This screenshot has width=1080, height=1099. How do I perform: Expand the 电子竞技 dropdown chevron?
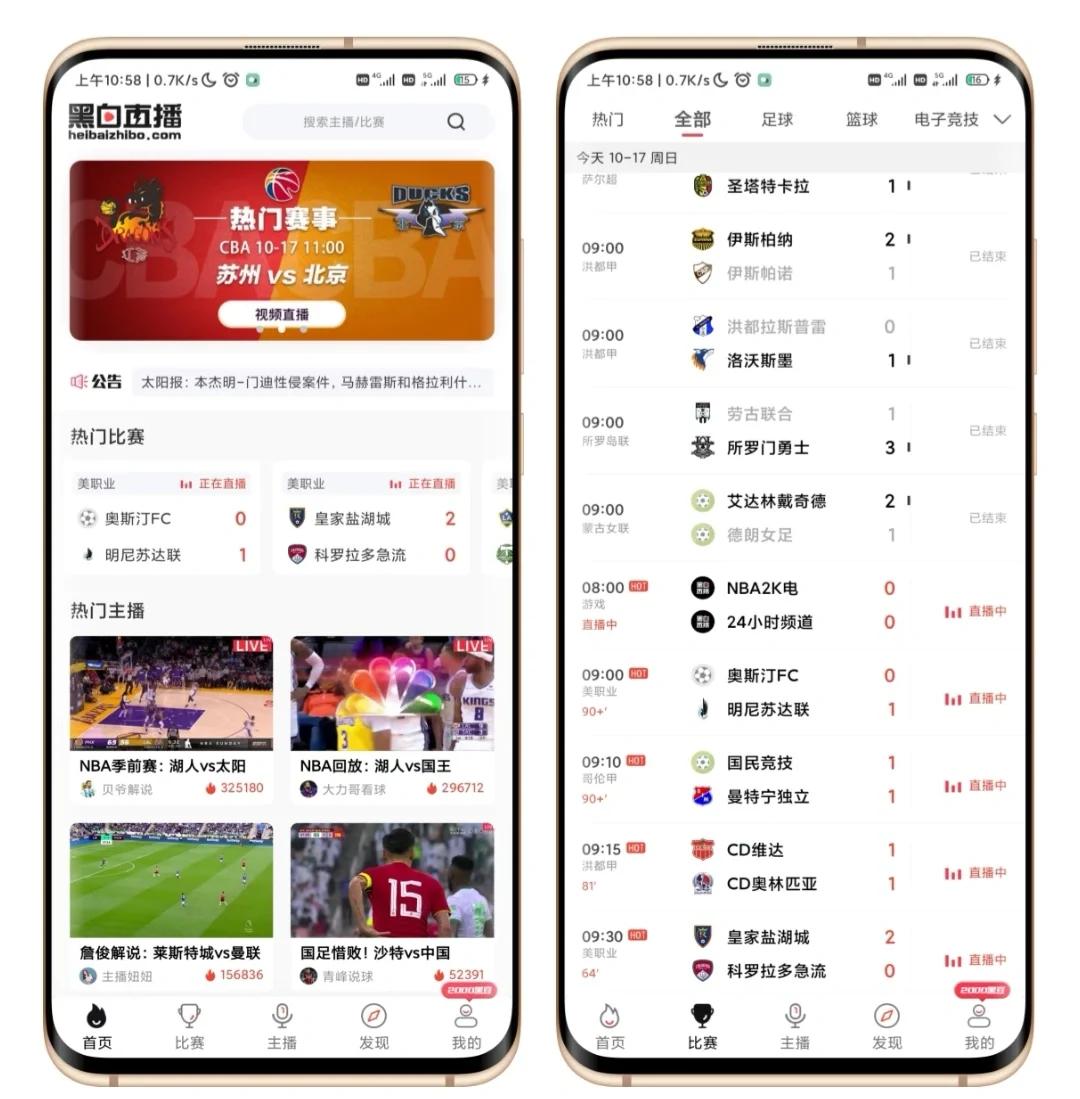coord(1002,120)
